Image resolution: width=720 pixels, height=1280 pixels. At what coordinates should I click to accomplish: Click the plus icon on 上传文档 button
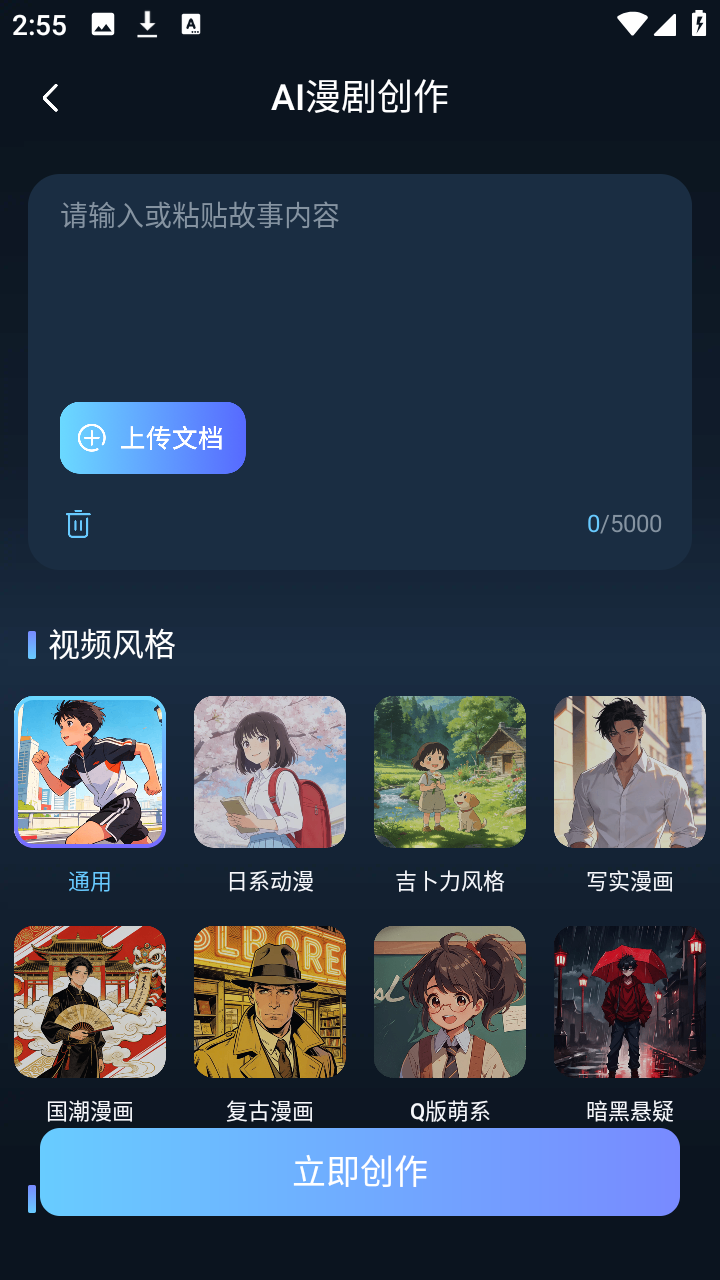pos(92,438)
